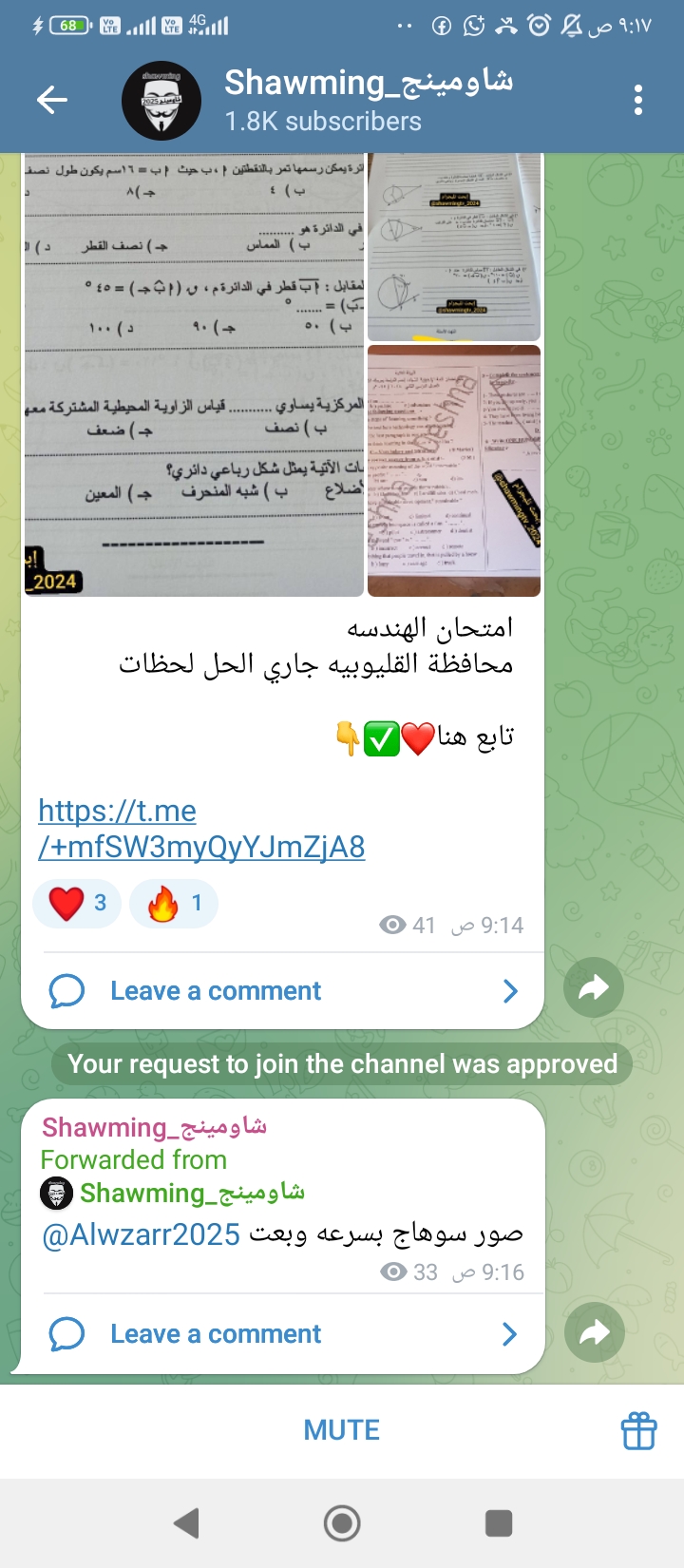Open the t.me invite link
Viewport: 684px width, 1568px height.
coord(201,829)
